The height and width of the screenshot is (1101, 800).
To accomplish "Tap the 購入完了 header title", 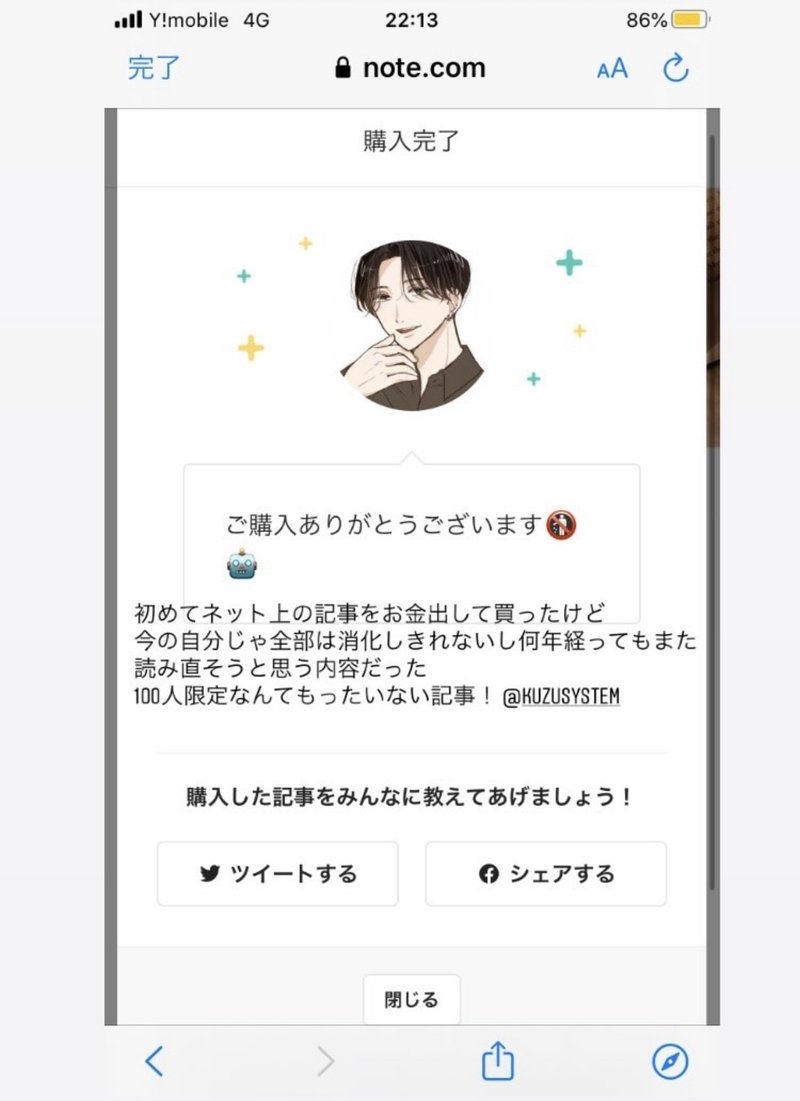I will click(411, 141).
